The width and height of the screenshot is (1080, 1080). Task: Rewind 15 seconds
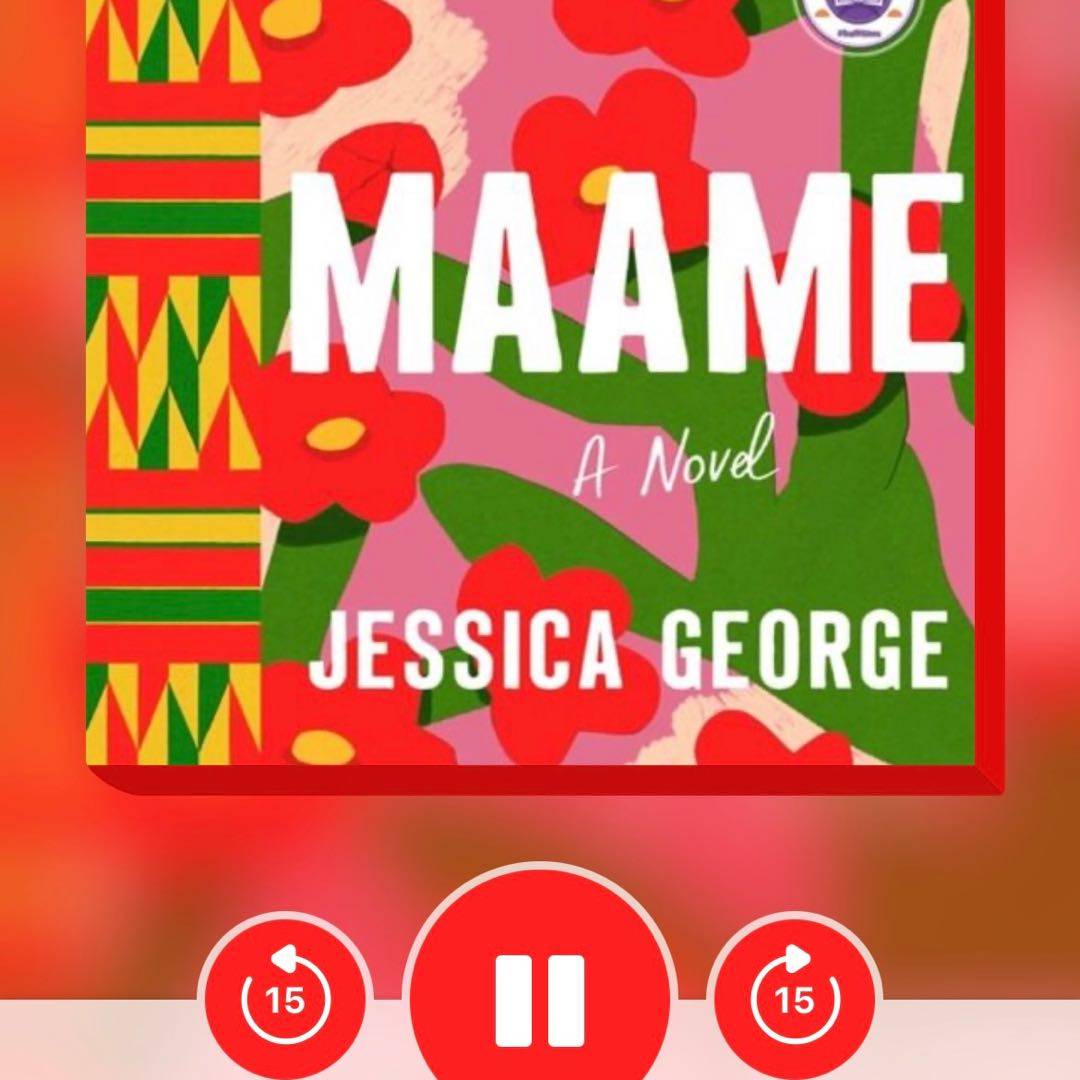286,1000
